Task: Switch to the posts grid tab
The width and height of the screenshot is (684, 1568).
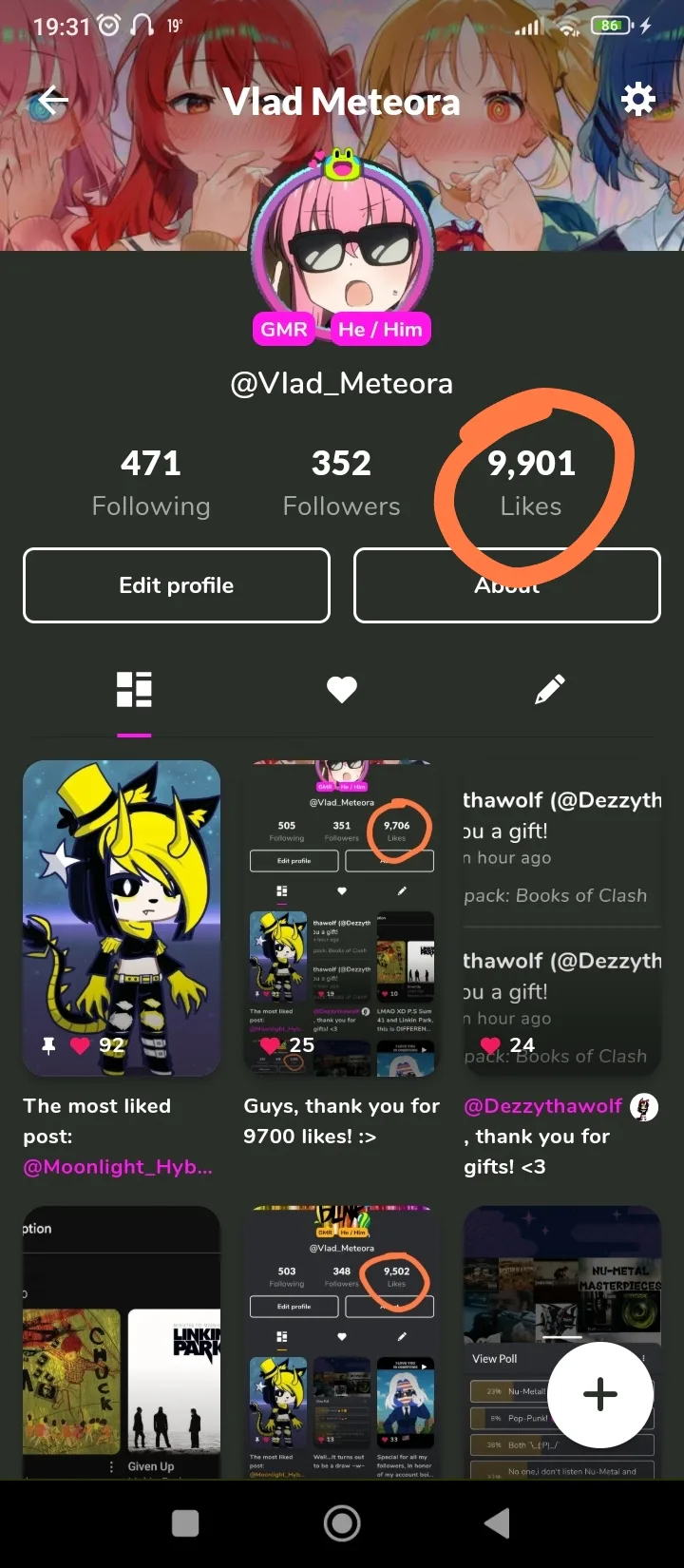Action: coord(134,690)
